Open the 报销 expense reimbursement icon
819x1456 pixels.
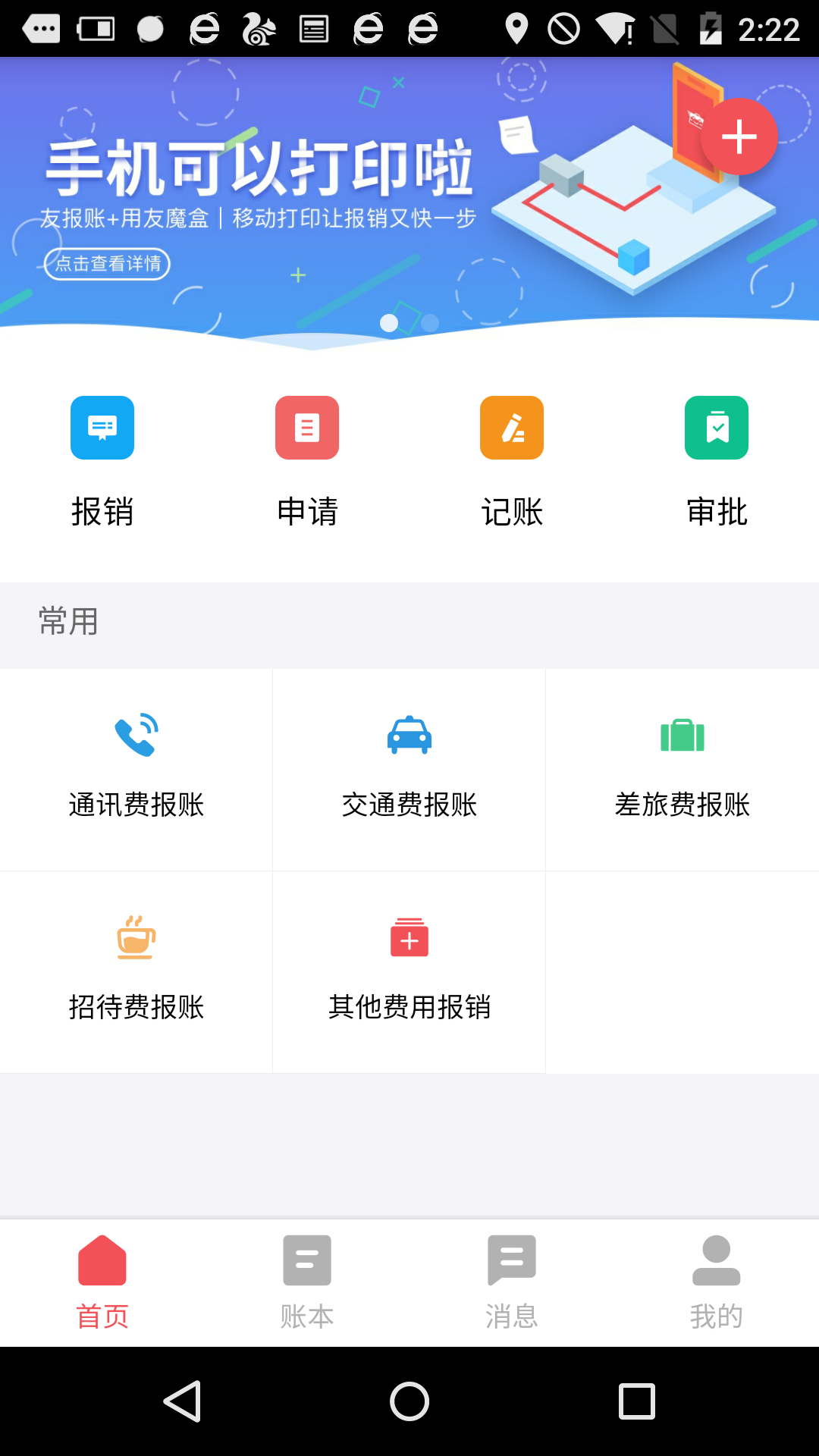(x=102, y=428)
